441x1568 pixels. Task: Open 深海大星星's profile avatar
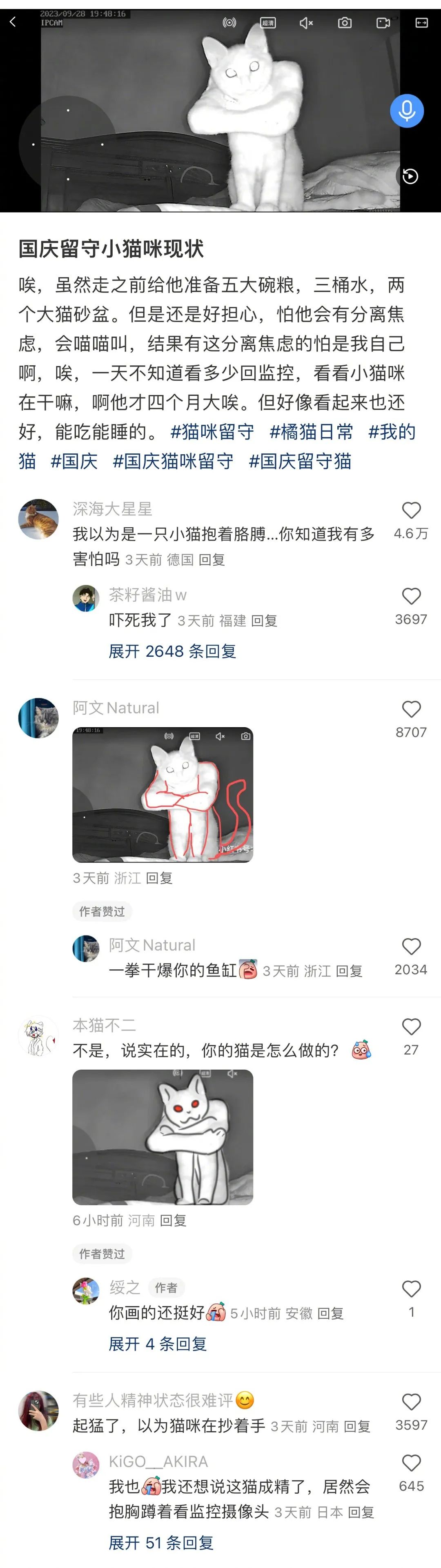tap(38, 519)
